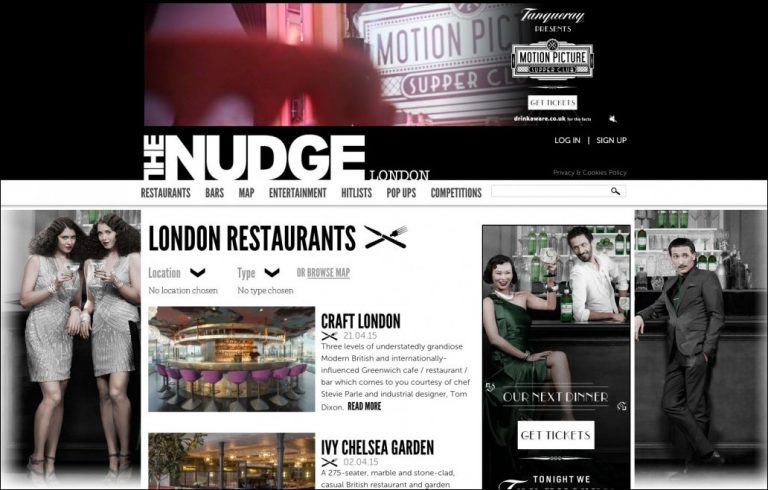Tap Get Tickets in the top banner

click(x=552, y=103)
